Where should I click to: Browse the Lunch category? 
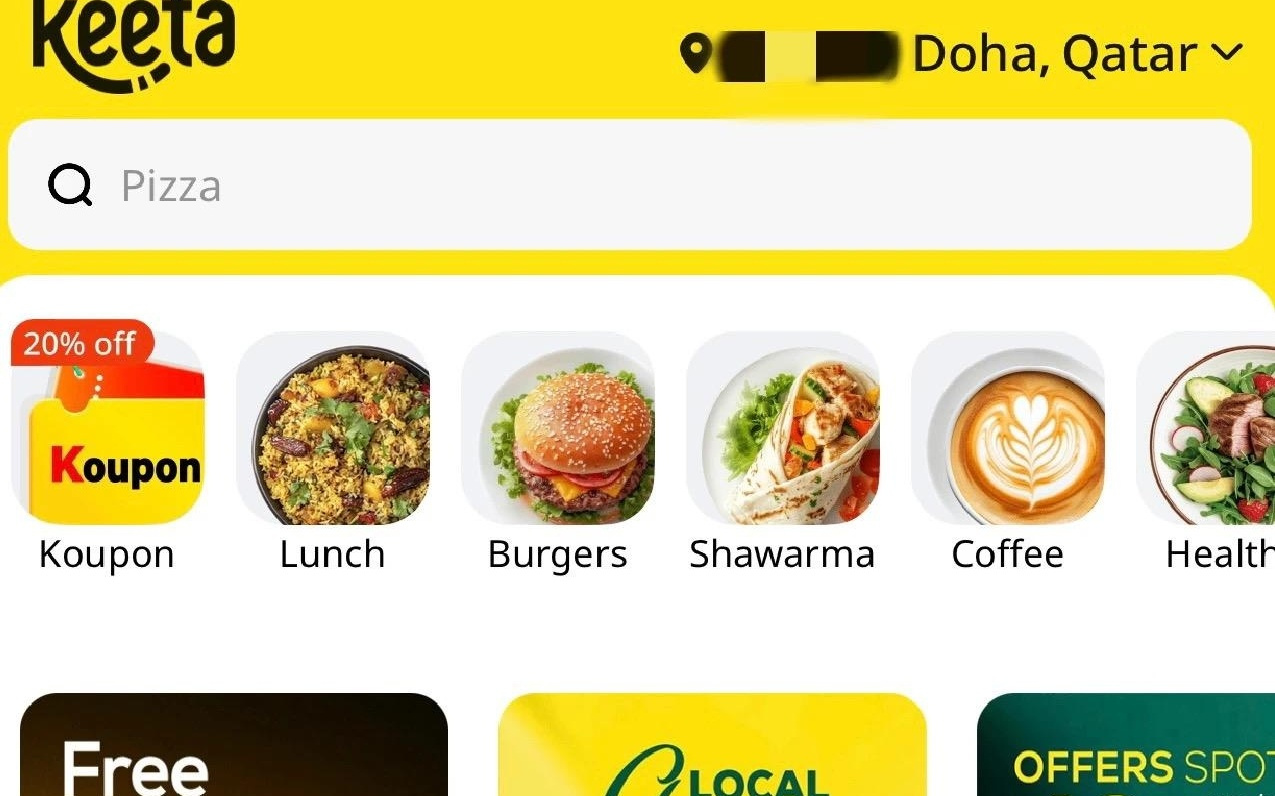[x=333, y=430]
